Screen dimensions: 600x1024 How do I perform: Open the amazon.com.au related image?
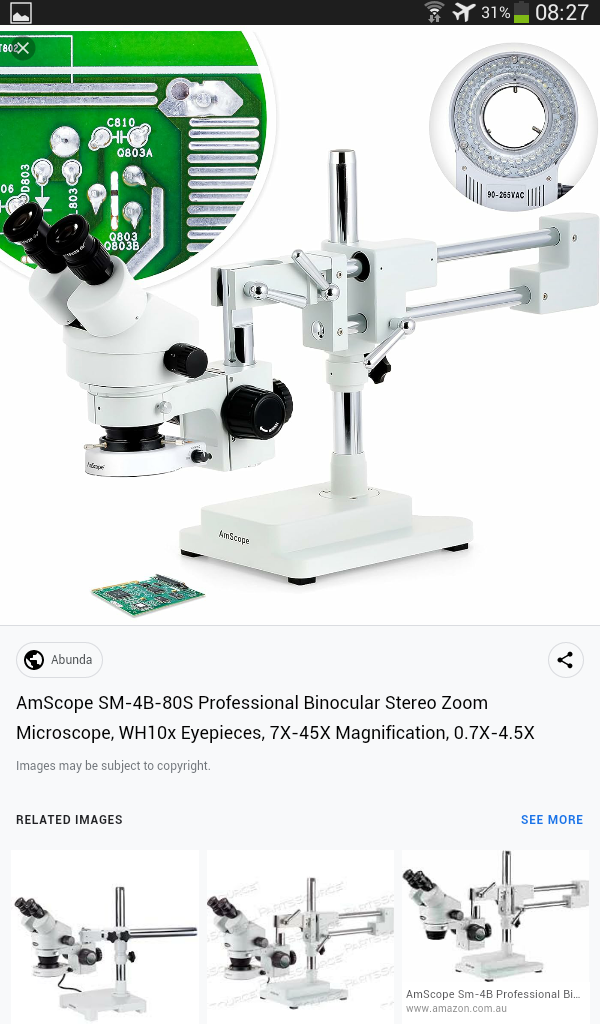coord(495,936)
